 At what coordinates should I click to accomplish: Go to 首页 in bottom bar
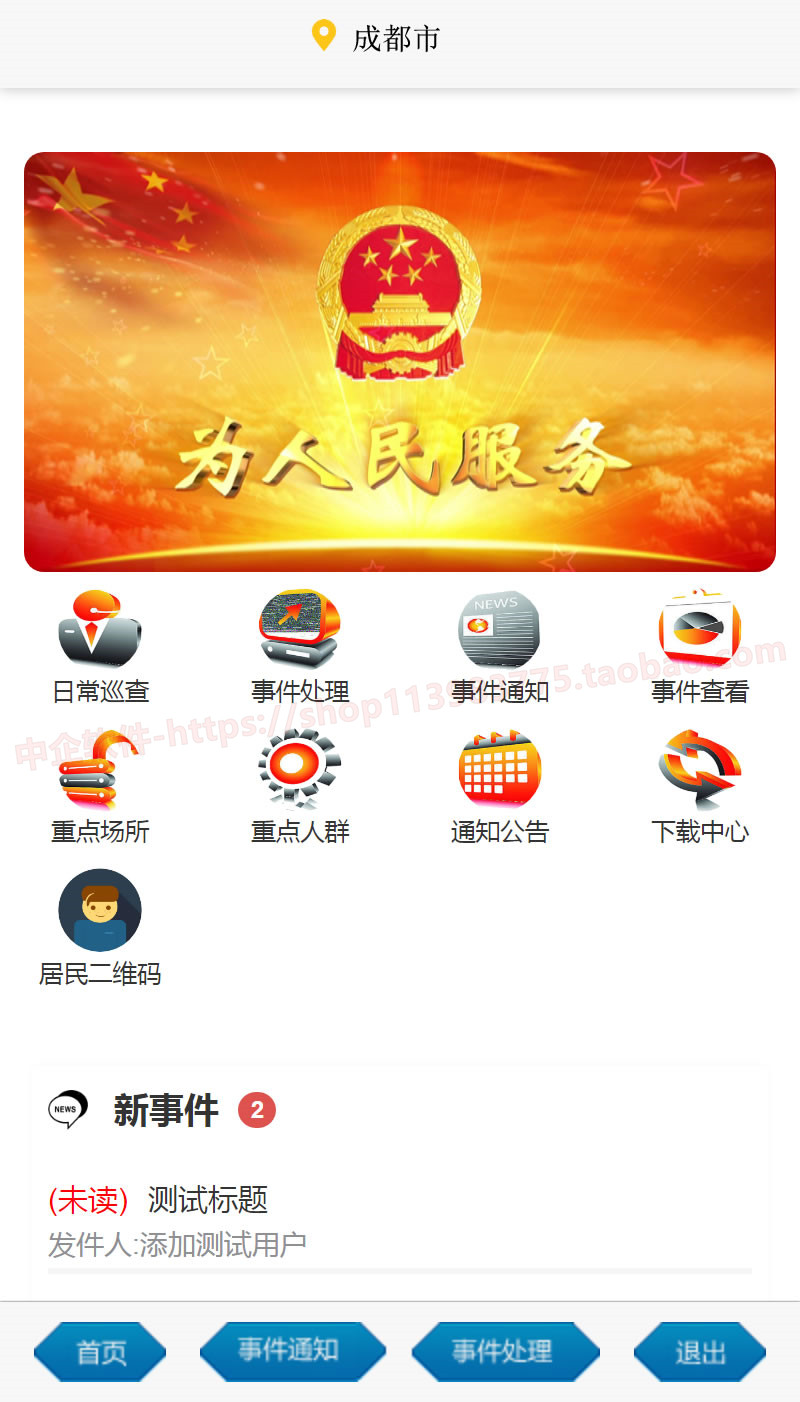100,1352
